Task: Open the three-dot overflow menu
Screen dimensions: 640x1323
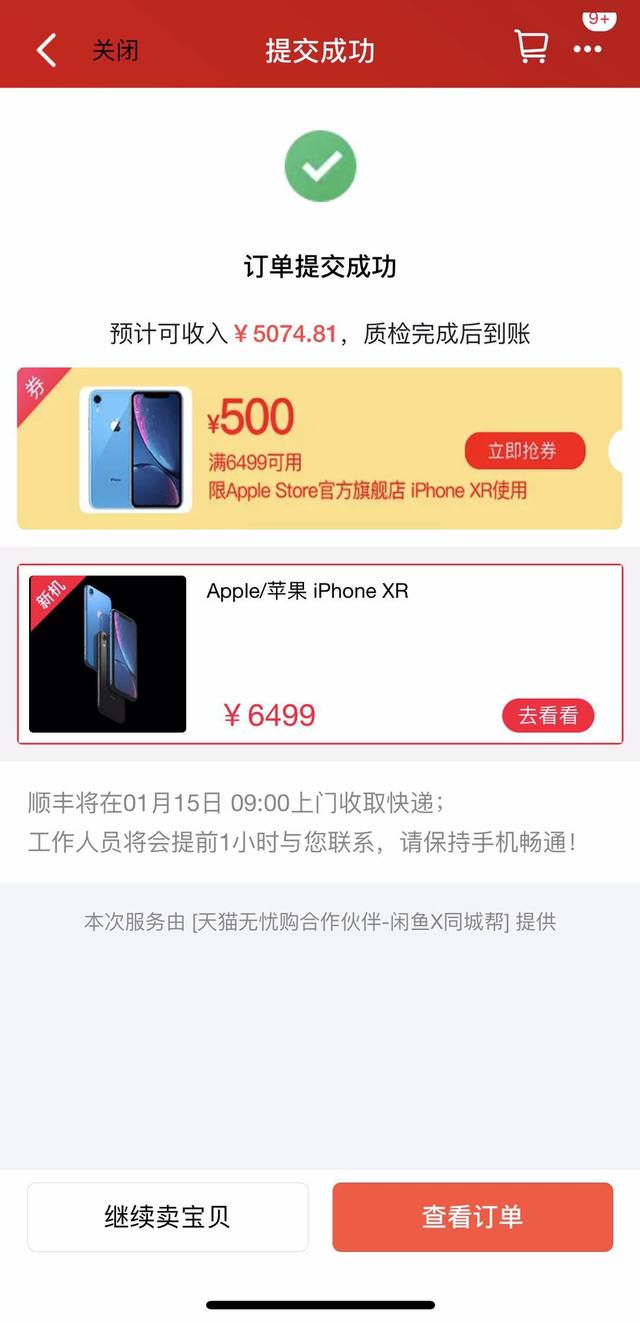Action: (587, 49)
